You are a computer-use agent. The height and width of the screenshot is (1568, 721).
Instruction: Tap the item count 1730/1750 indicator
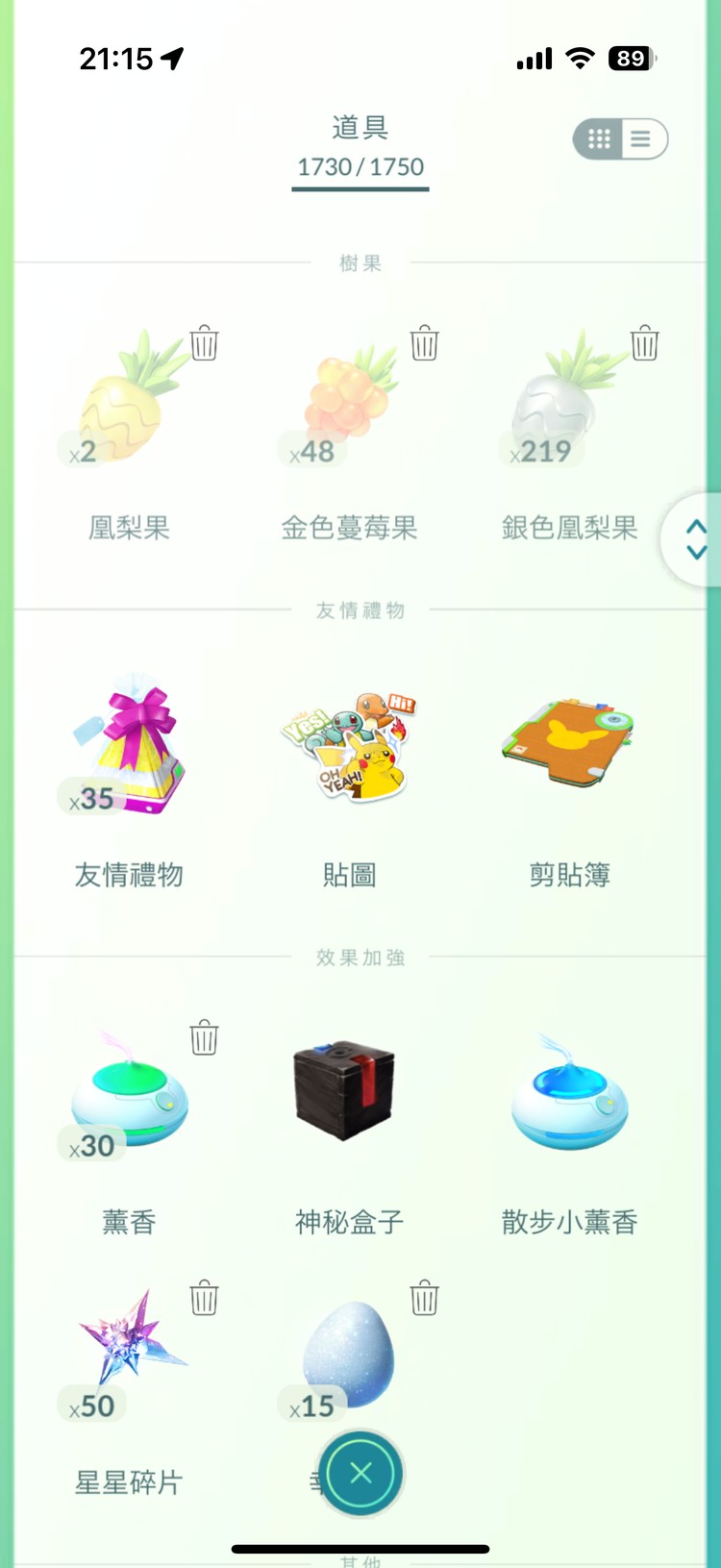click(x=360, y=166)
